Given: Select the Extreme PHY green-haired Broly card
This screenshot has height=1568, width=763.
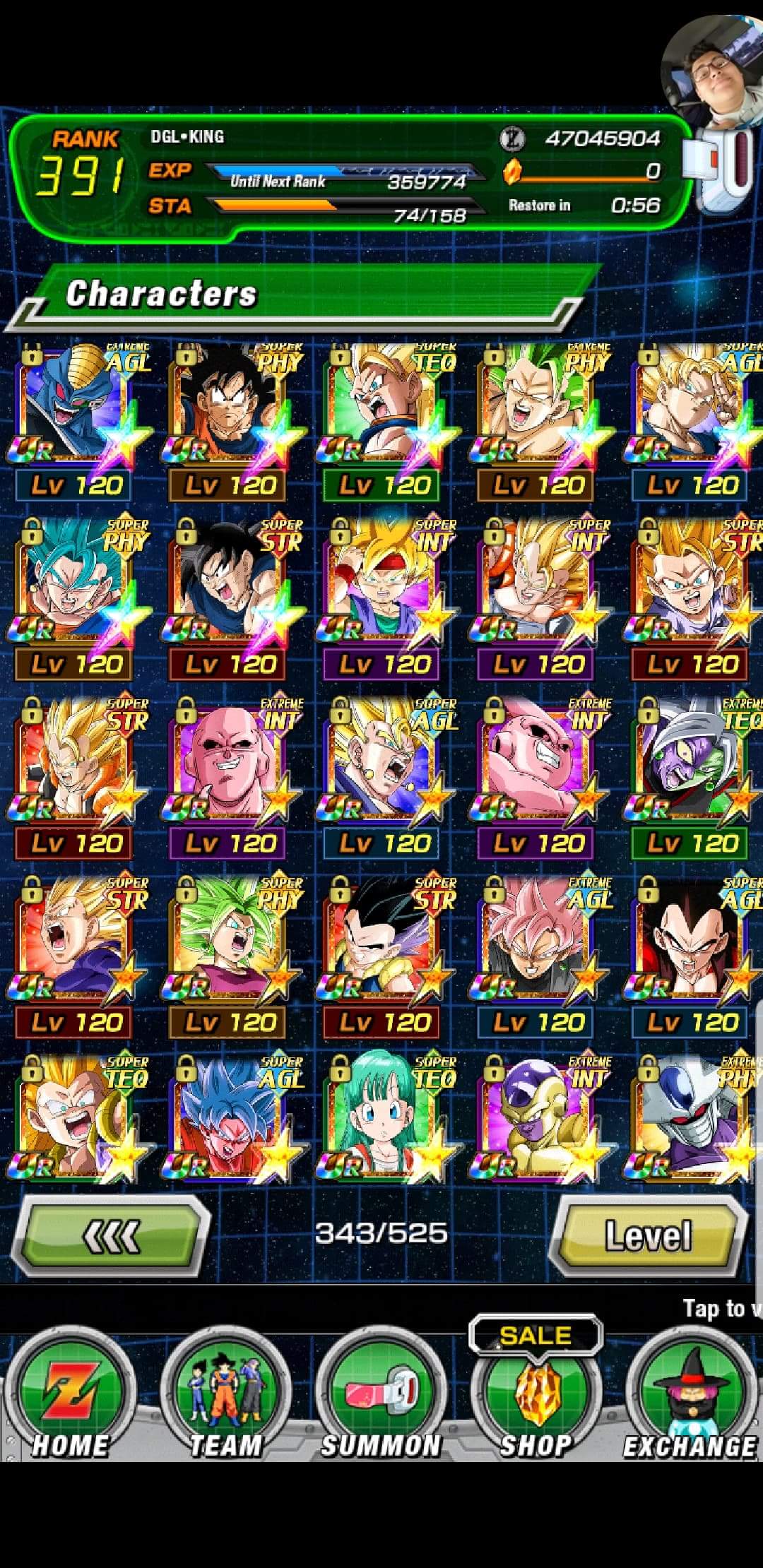Looking at the screenshot, I should click(x=540, y=422).
